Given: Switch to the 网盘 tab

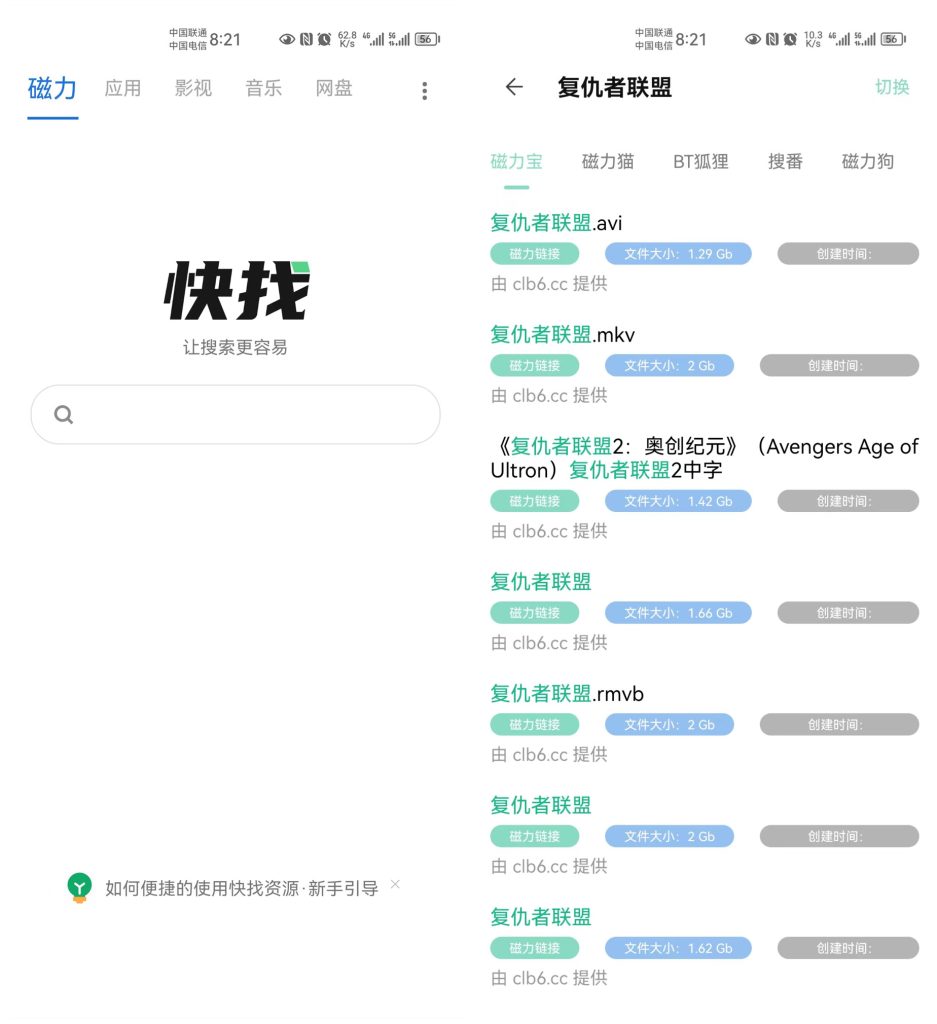Looking at the screenshot, I should point(333,88).
